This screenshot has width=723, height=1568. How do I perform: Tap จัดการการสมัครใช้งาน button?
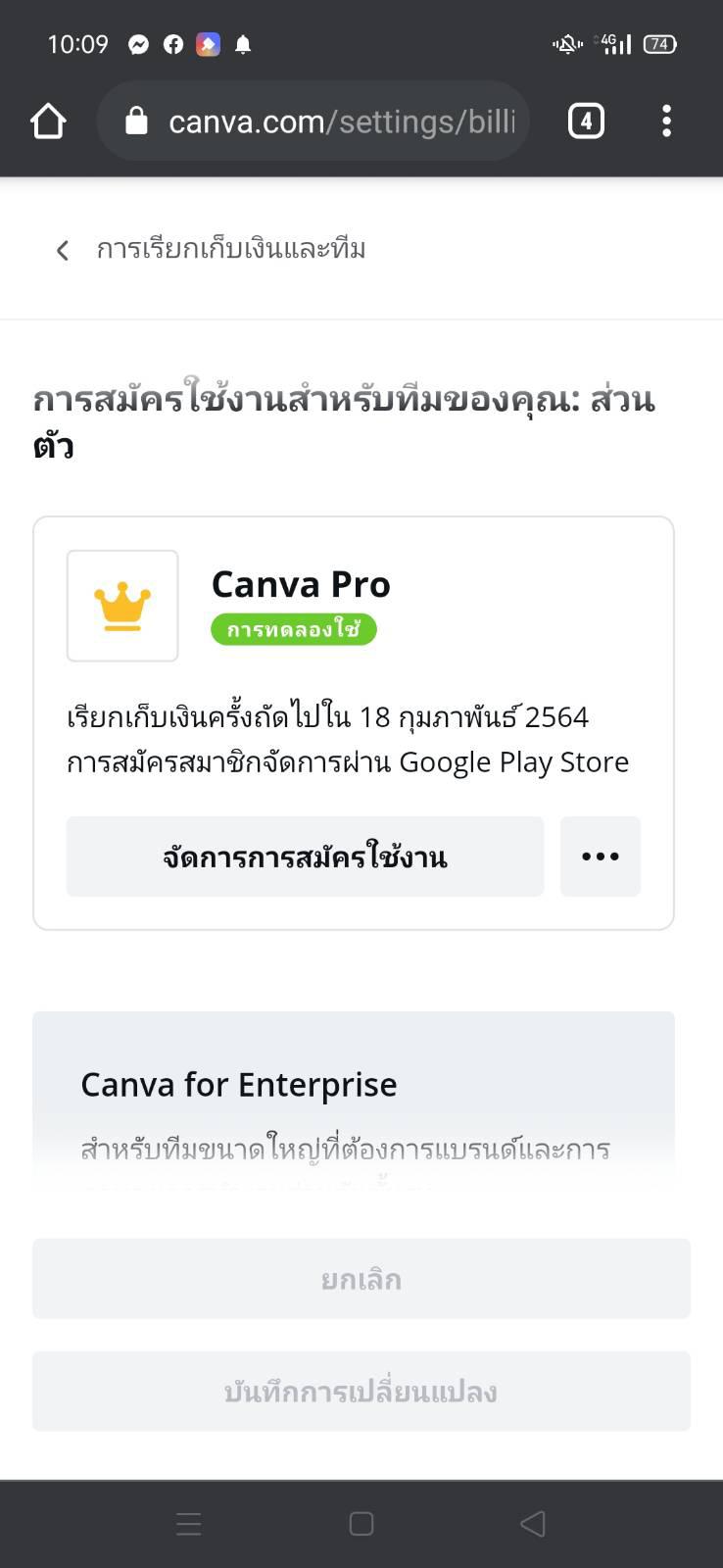[305, 857]
